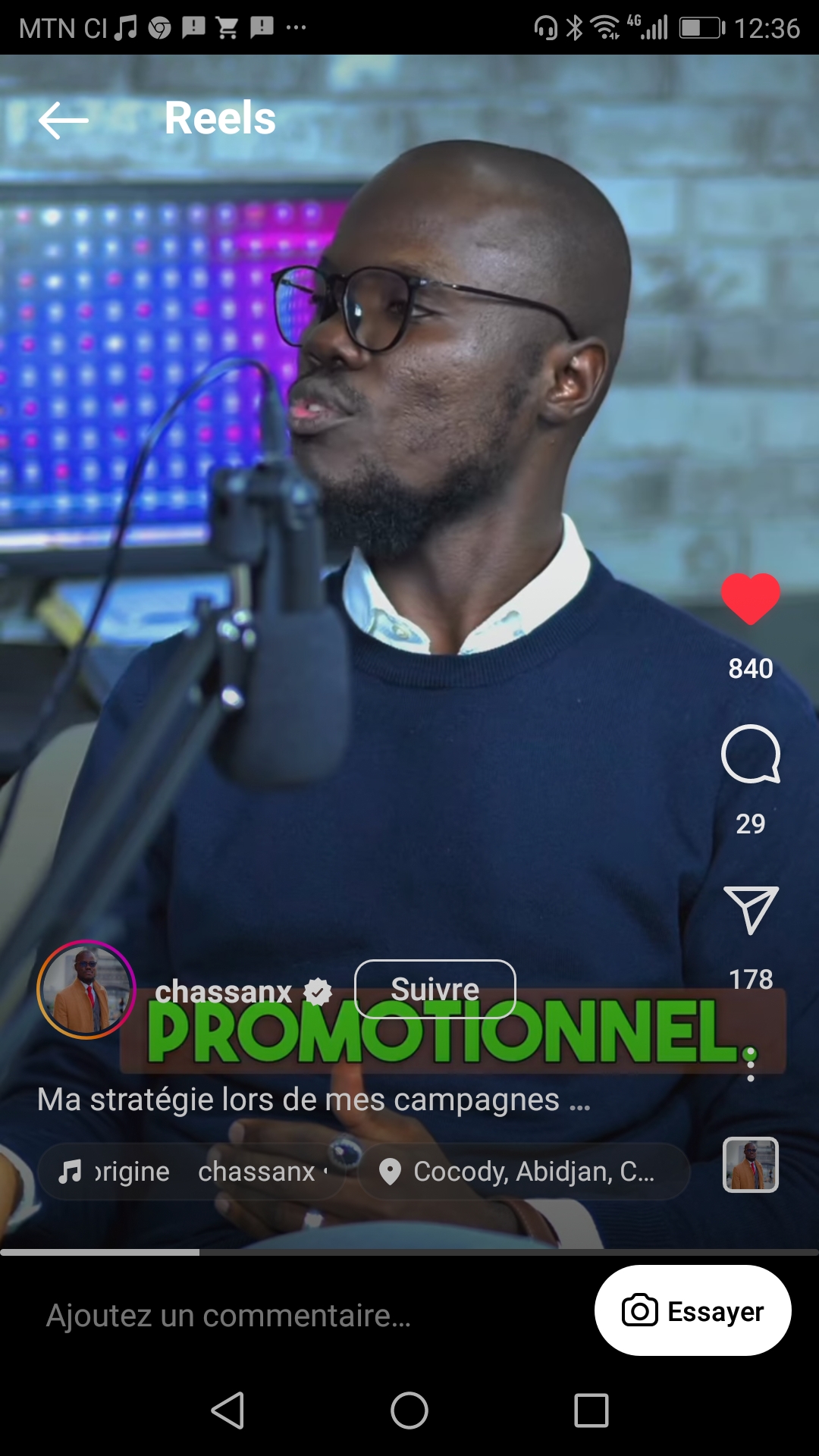Tap the Essayer camera button

coord(692,1310)
